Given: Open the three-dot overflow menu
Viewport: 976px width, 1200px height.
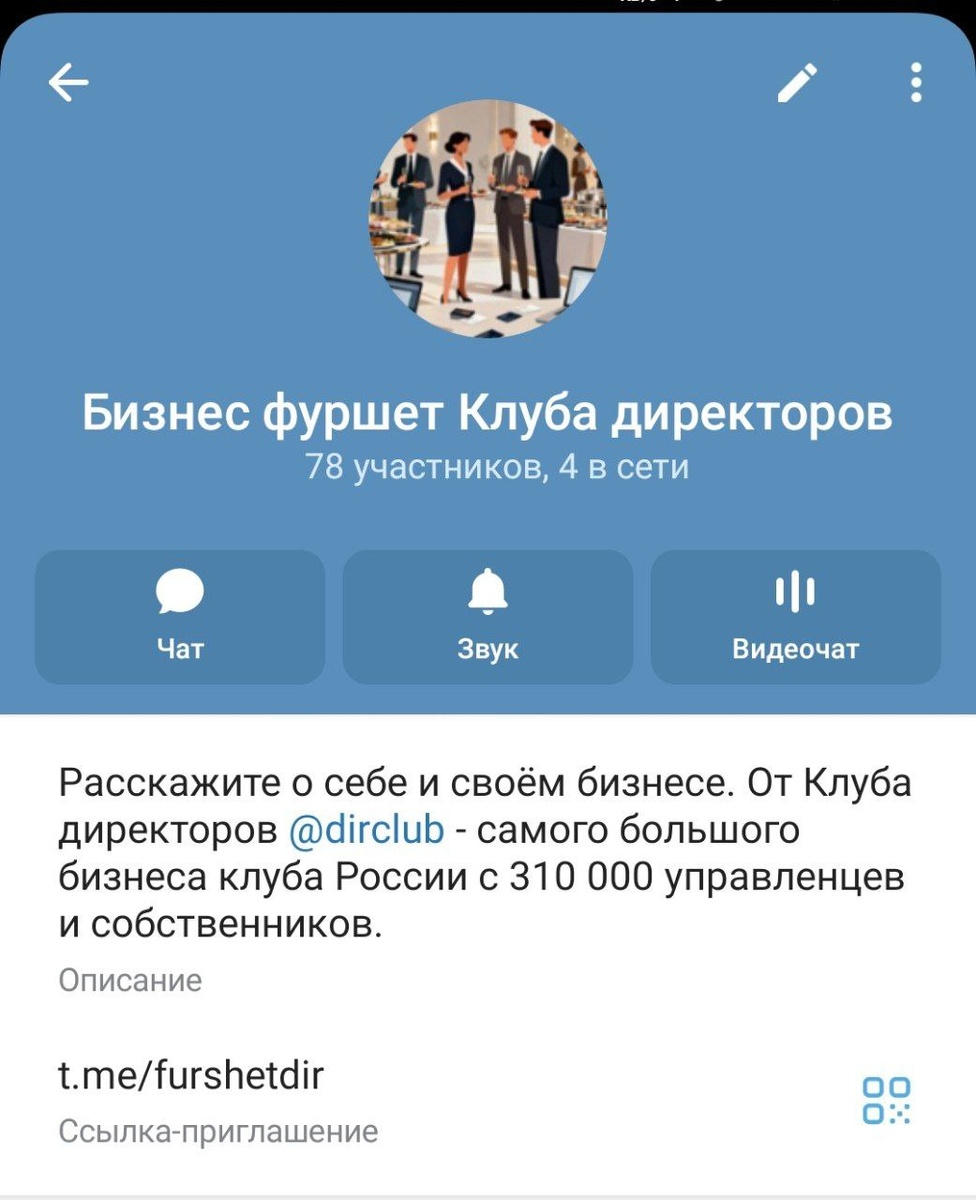Looking at the screenshot, I should pyautogui.click(x=915, y=83).
